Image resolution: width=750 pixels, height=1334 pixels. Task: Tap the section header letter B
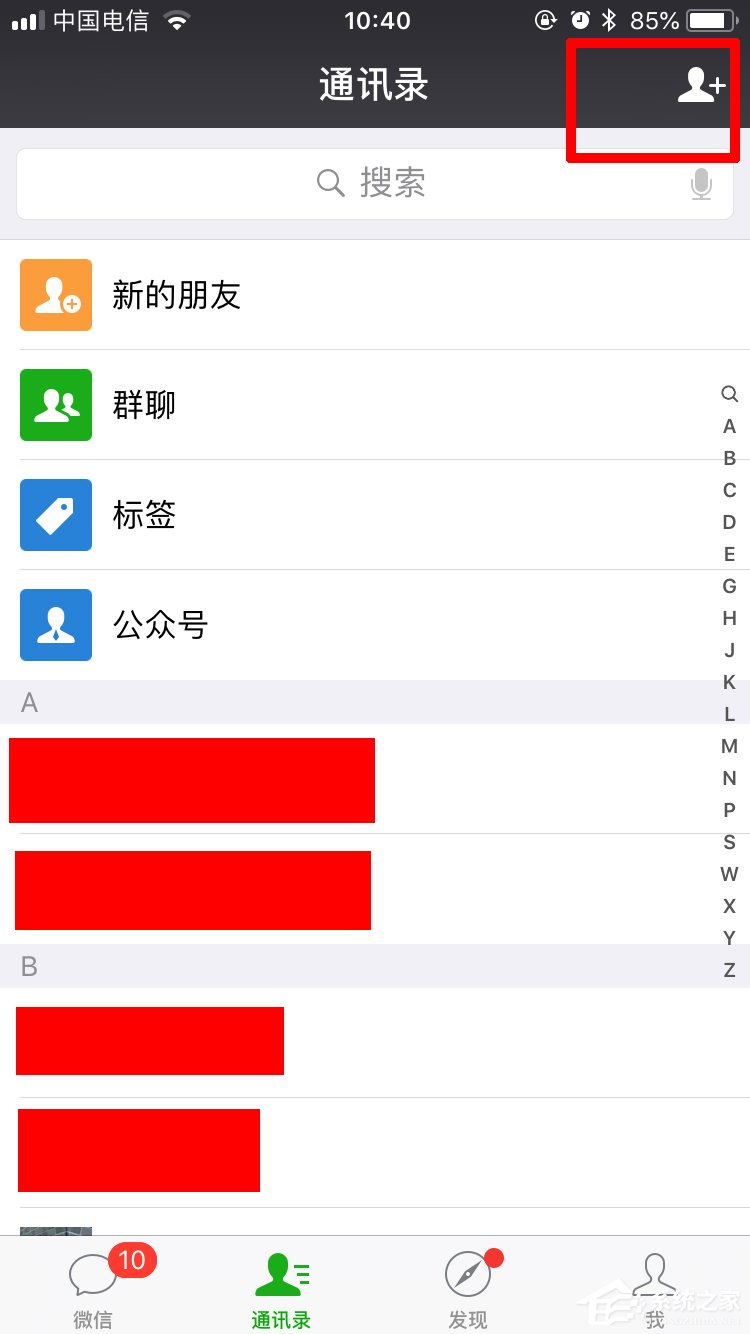pos(29,966)
